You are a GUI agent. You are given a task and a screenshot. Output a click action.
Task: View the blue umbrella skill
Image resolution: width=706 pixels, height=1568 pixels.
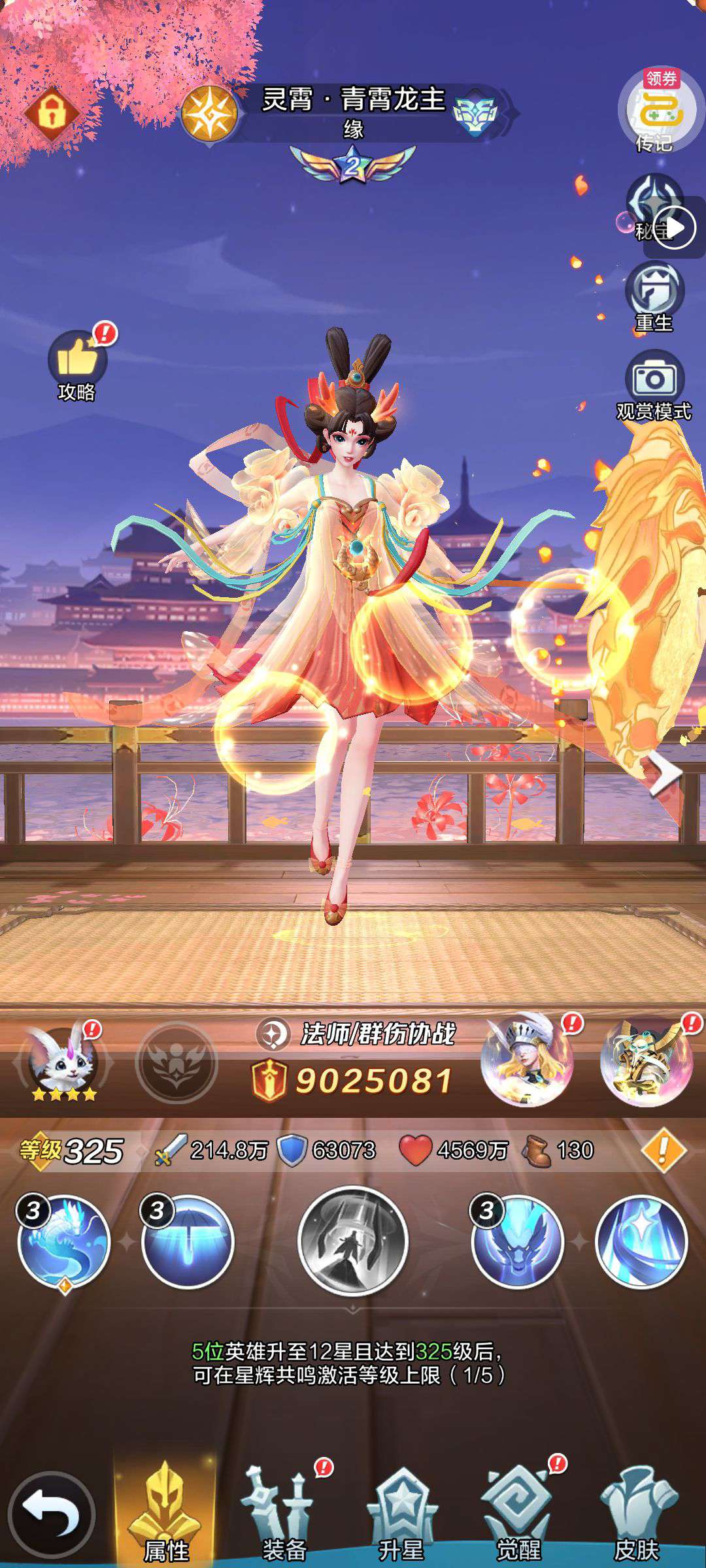[188, 1241]
